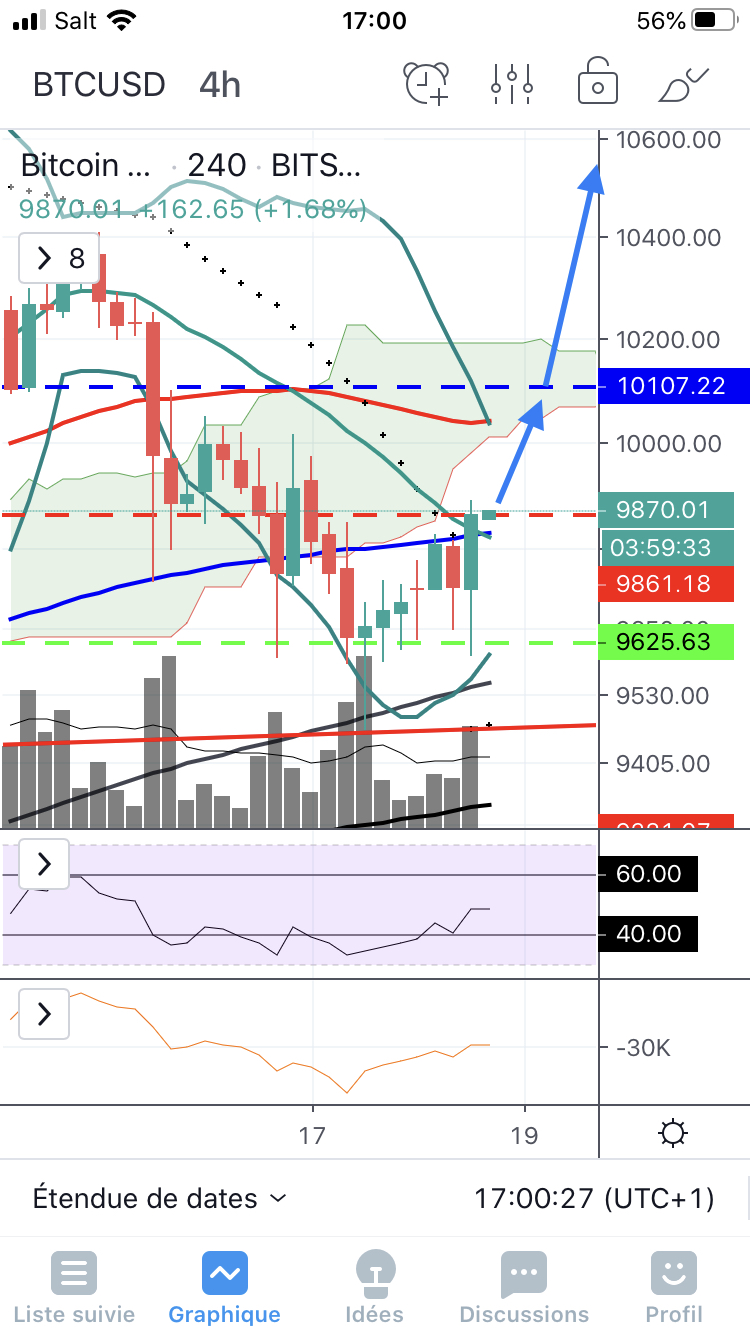750x1334 pixels.
Task: Change the 4h chart interval
Action: click(220, 85)
